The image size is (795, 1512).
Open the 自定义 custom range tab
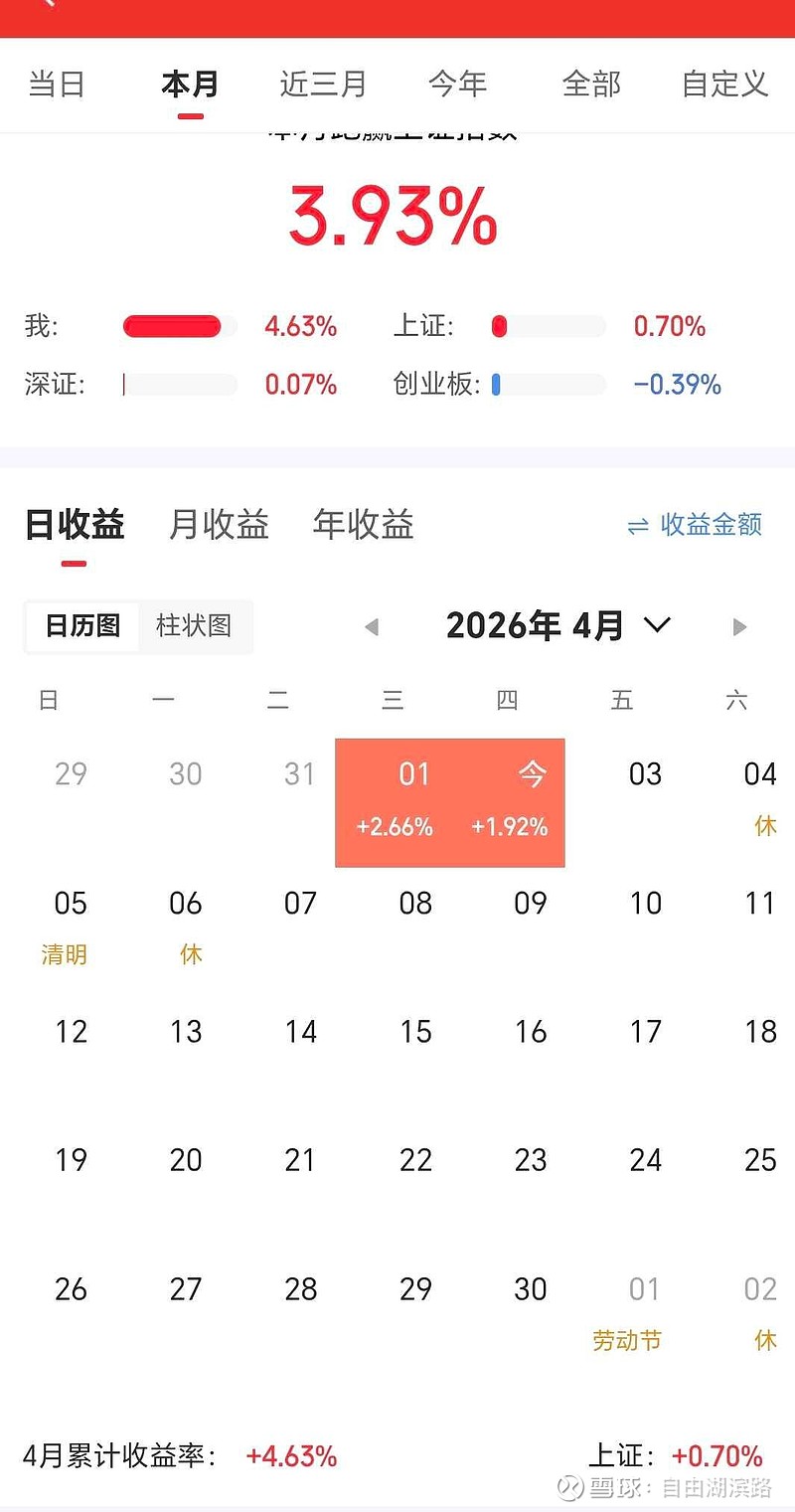pos(723,84)
